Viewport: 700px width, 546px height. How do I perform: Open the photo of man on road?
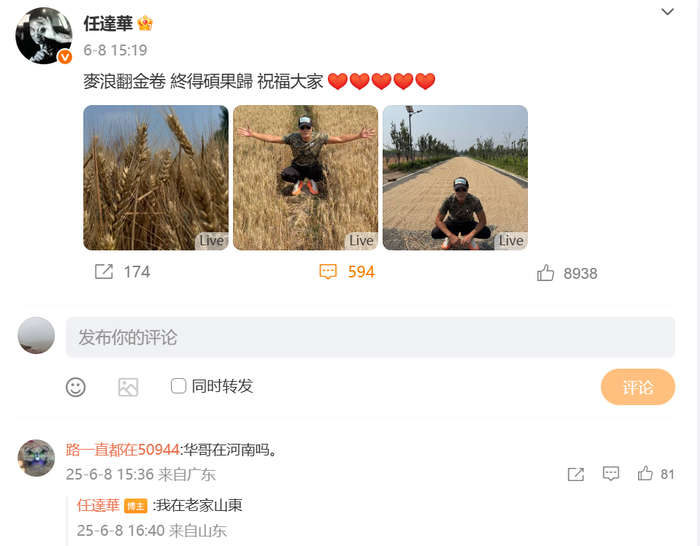pyautogui.click(x=455, y=177)
